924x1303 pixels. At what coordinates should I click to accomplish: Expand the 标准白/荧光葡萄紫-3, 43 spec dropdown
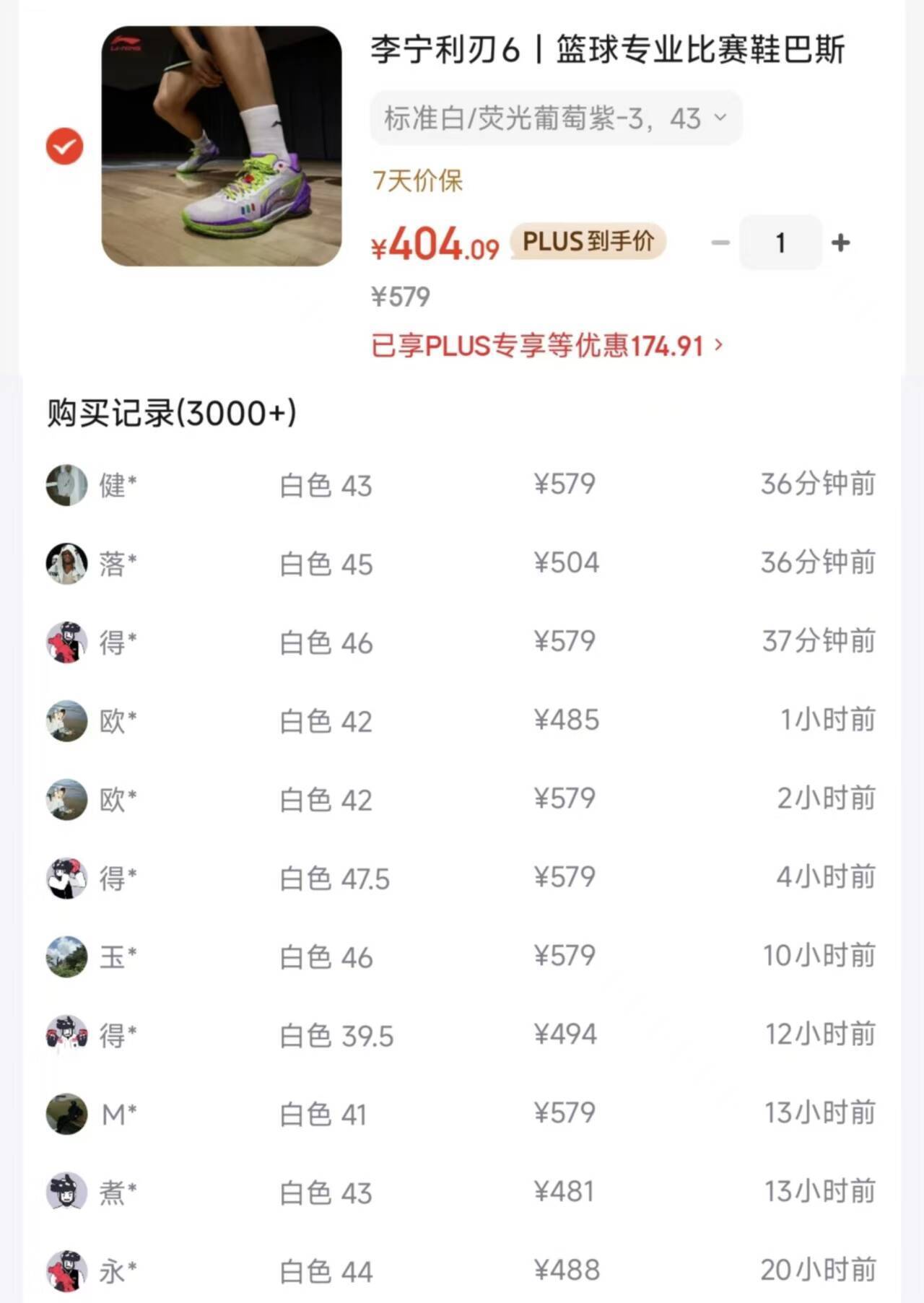[556, 118]
